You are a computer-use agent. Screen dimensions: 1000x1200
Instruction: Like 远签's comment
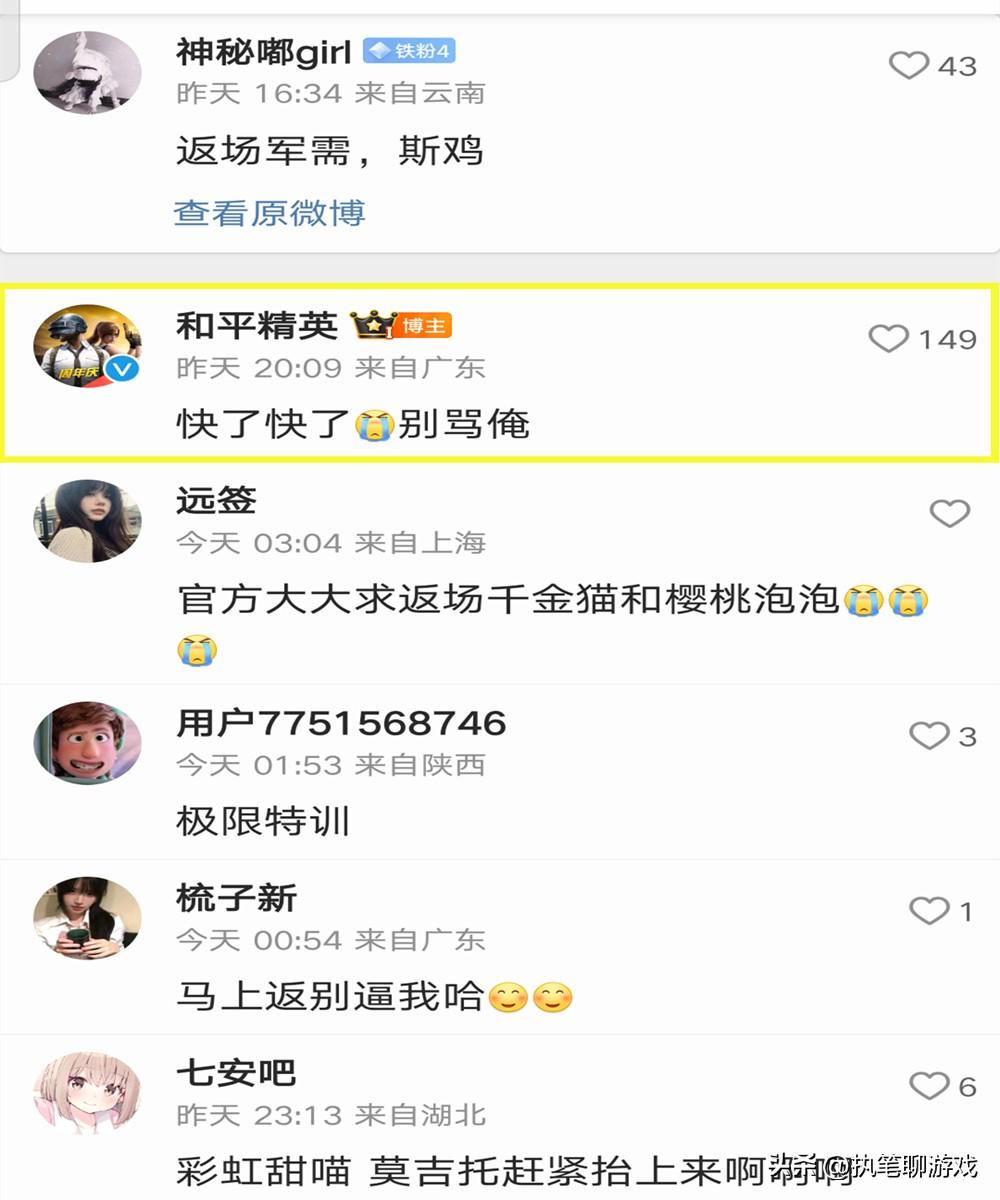coord(949,513)
